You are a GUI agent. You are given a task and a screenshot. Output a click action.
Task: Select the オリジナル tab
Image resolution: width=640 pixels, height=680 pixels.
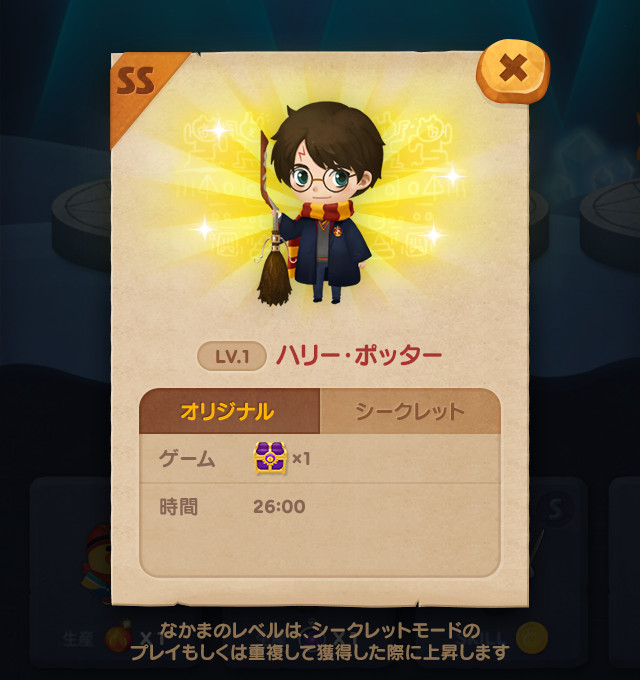(x=229, y=411)
